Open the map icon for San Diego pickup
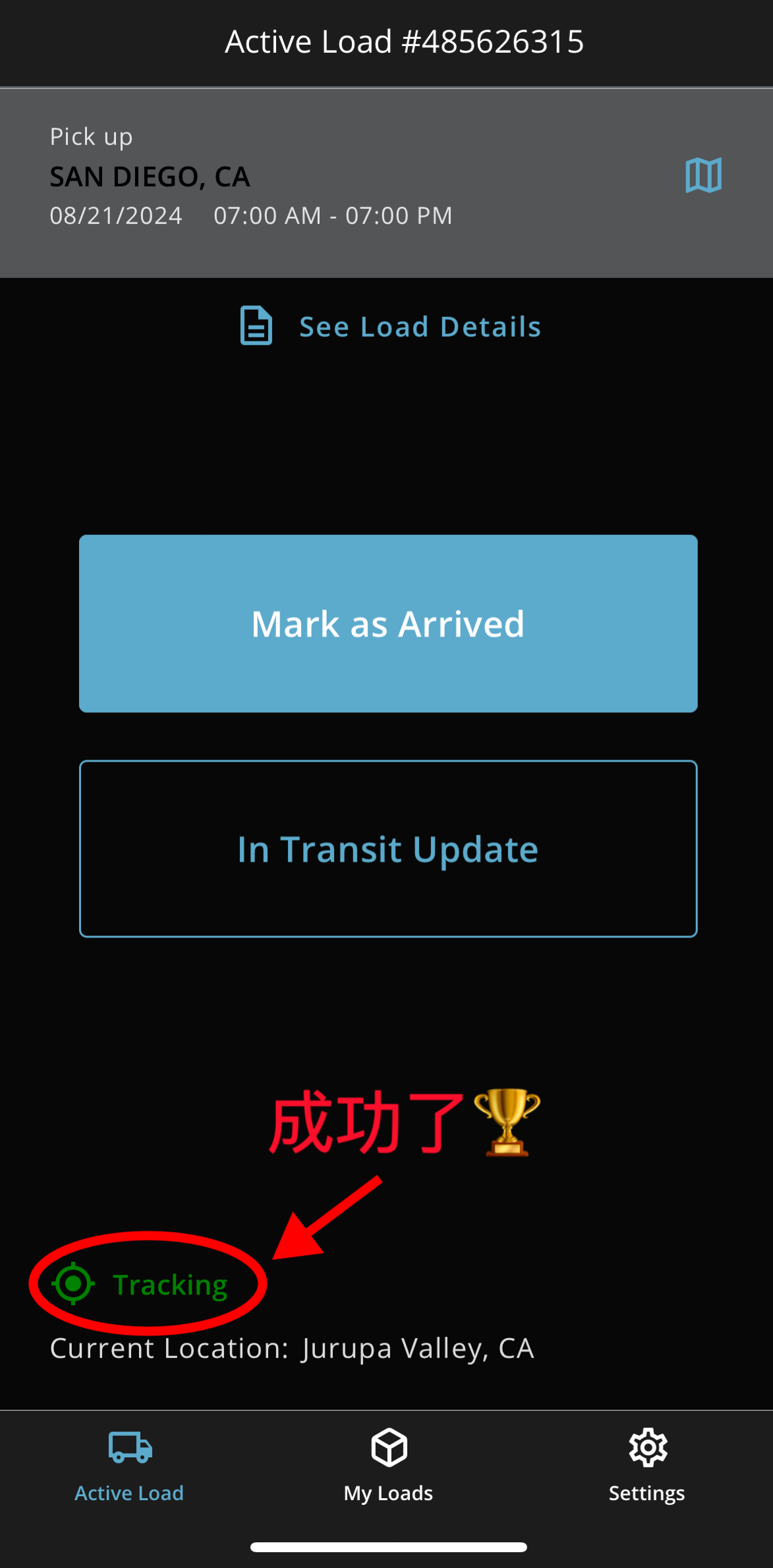773x1568 pixels. [703, 175]
